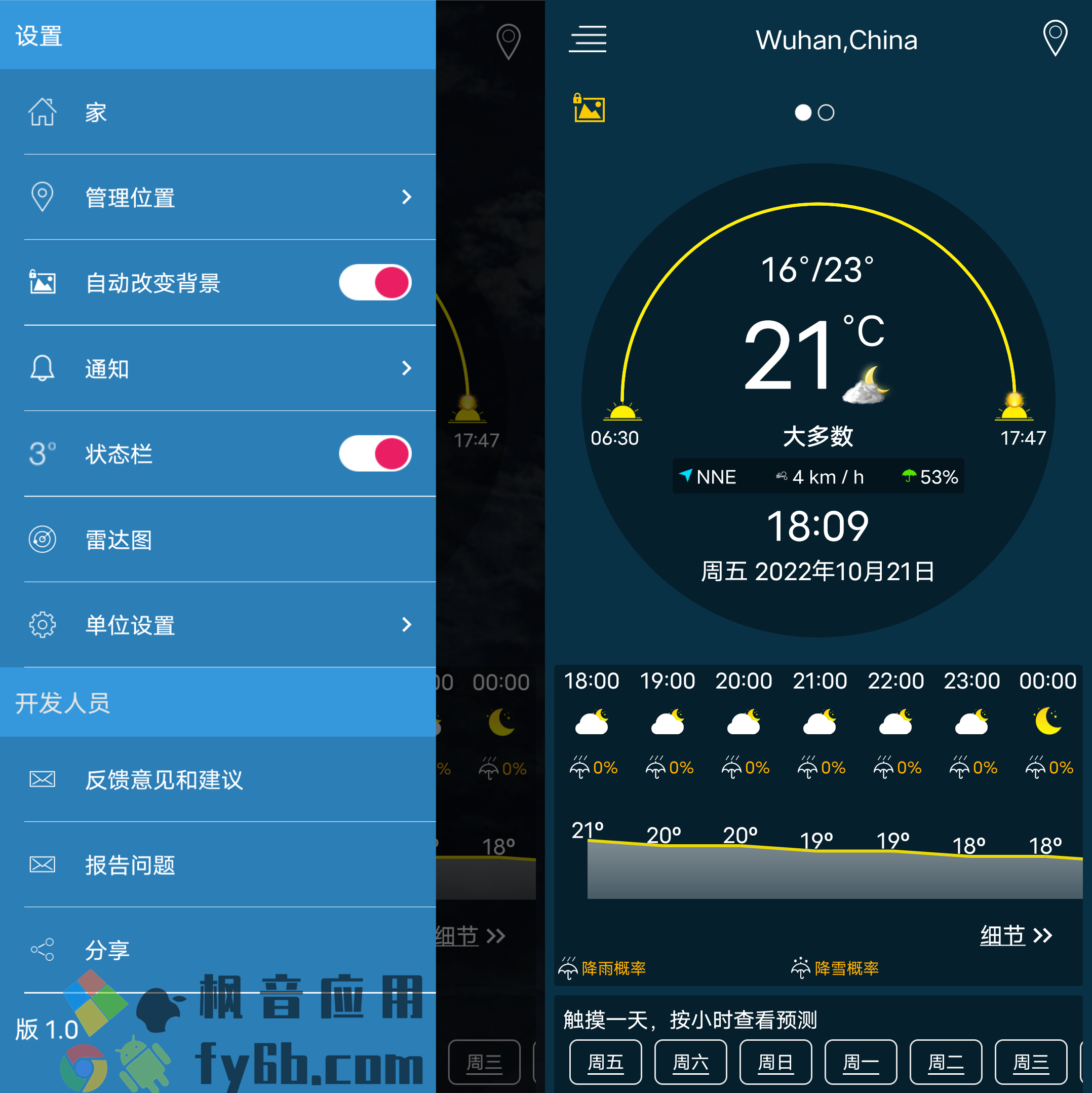Tap the 周二 day button
The image size is (1092, 1093).
(946, 1062)
